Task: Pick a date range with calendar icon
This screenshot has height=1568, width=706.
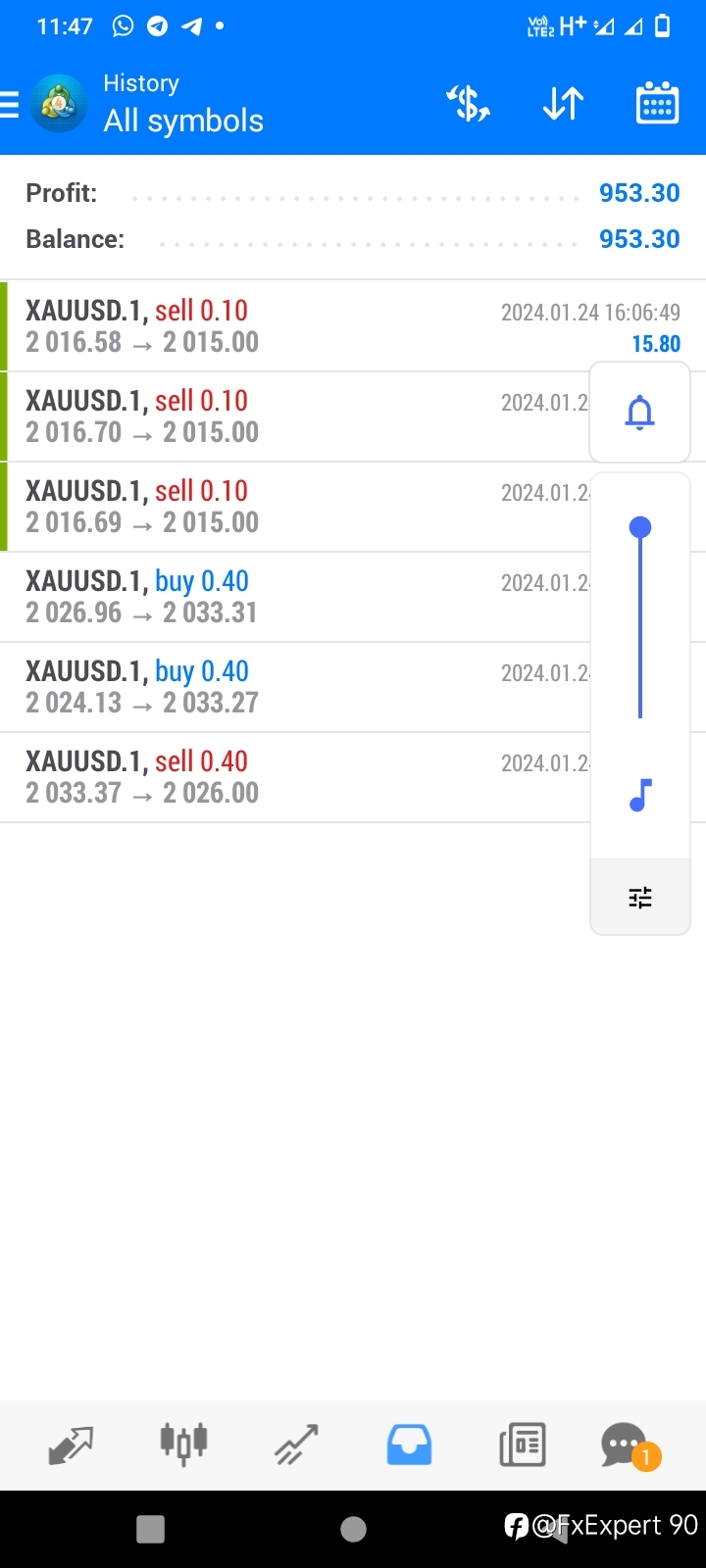Action: click(x=657, y=103)
